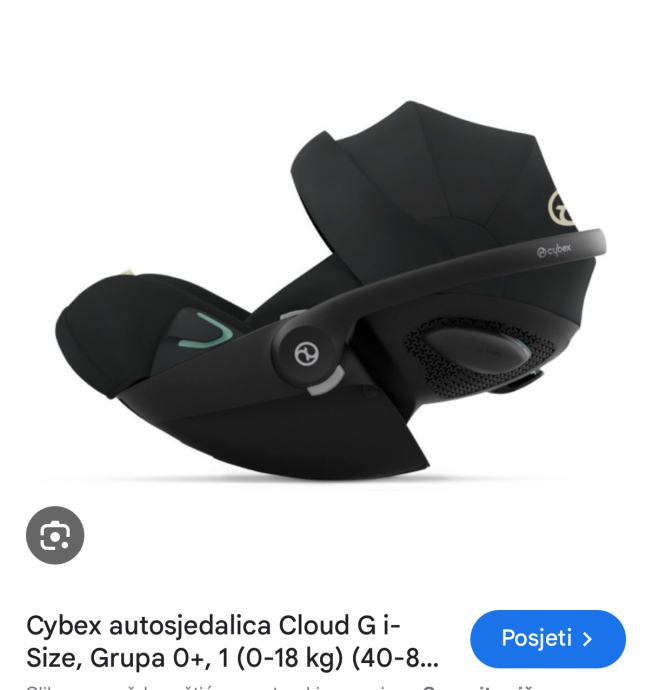Tap the Posjeti button to visit site
The image size is (652, 690).
pyautogui.click(x=547, y=638)
